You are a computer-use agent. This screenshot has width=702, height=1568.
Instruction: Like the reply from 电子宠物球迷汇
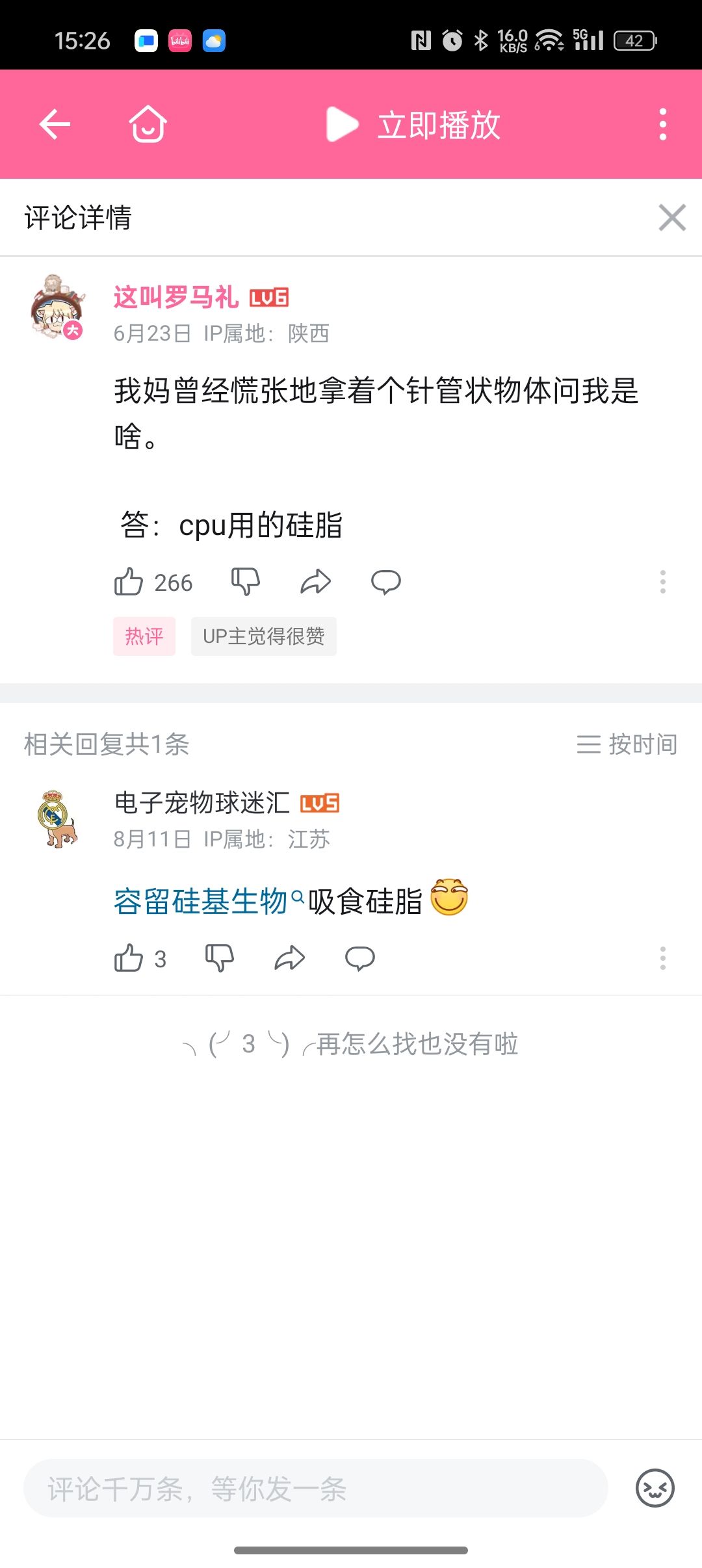[129, 958]
